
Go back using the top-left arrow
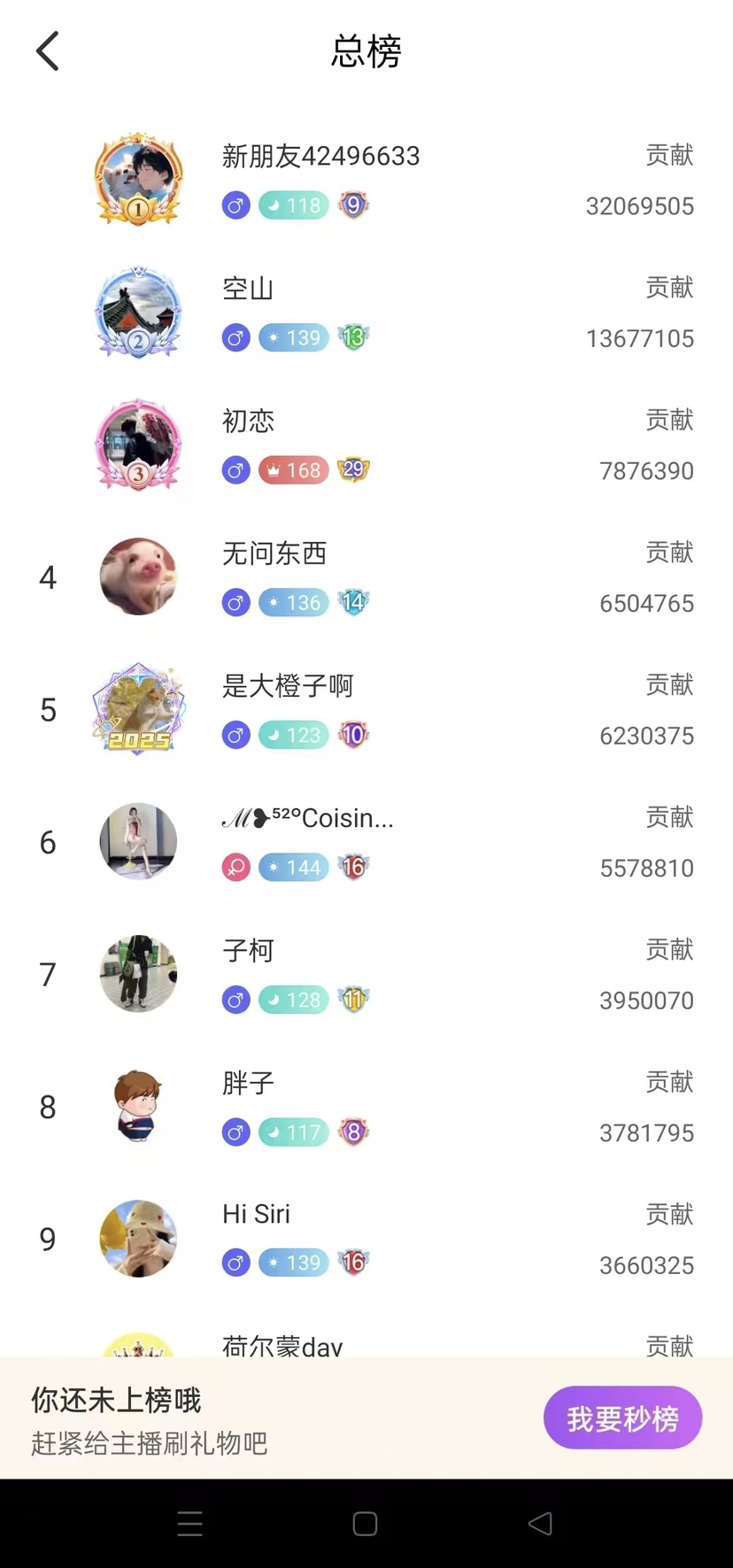(x=48, y=51)
